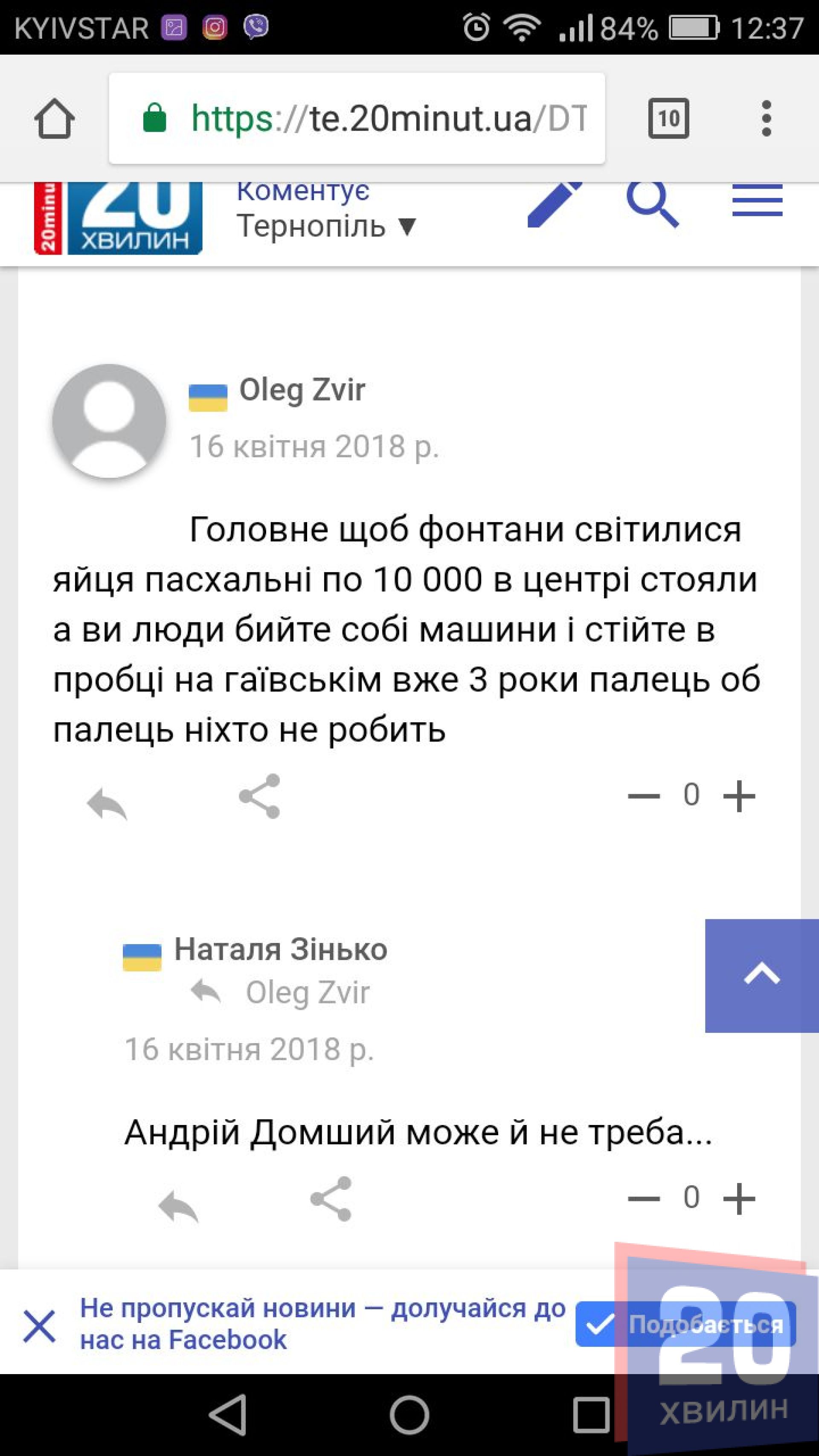Open the browser tabs switcher

click(668, 118)
